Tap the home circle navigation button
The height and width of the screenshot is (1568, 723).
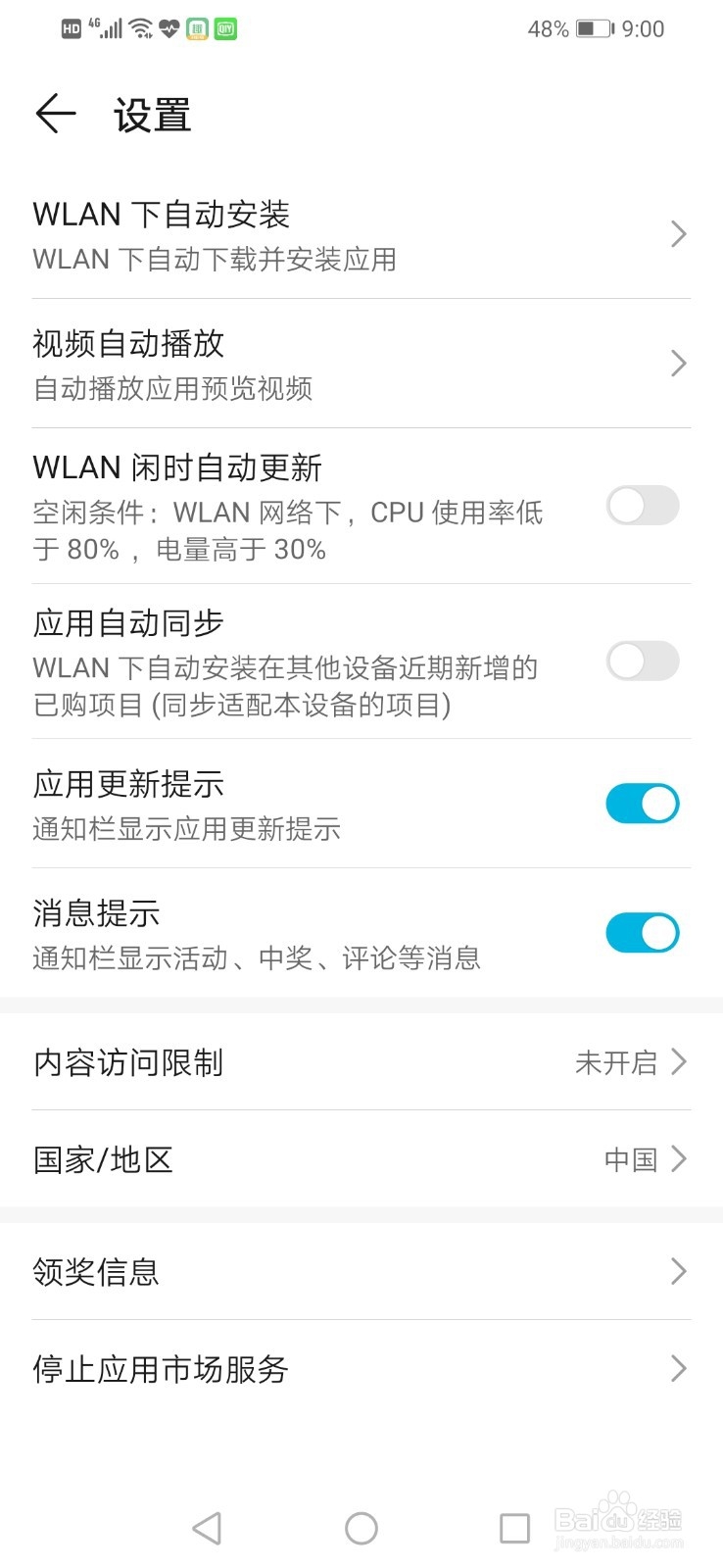point(361,1528)
